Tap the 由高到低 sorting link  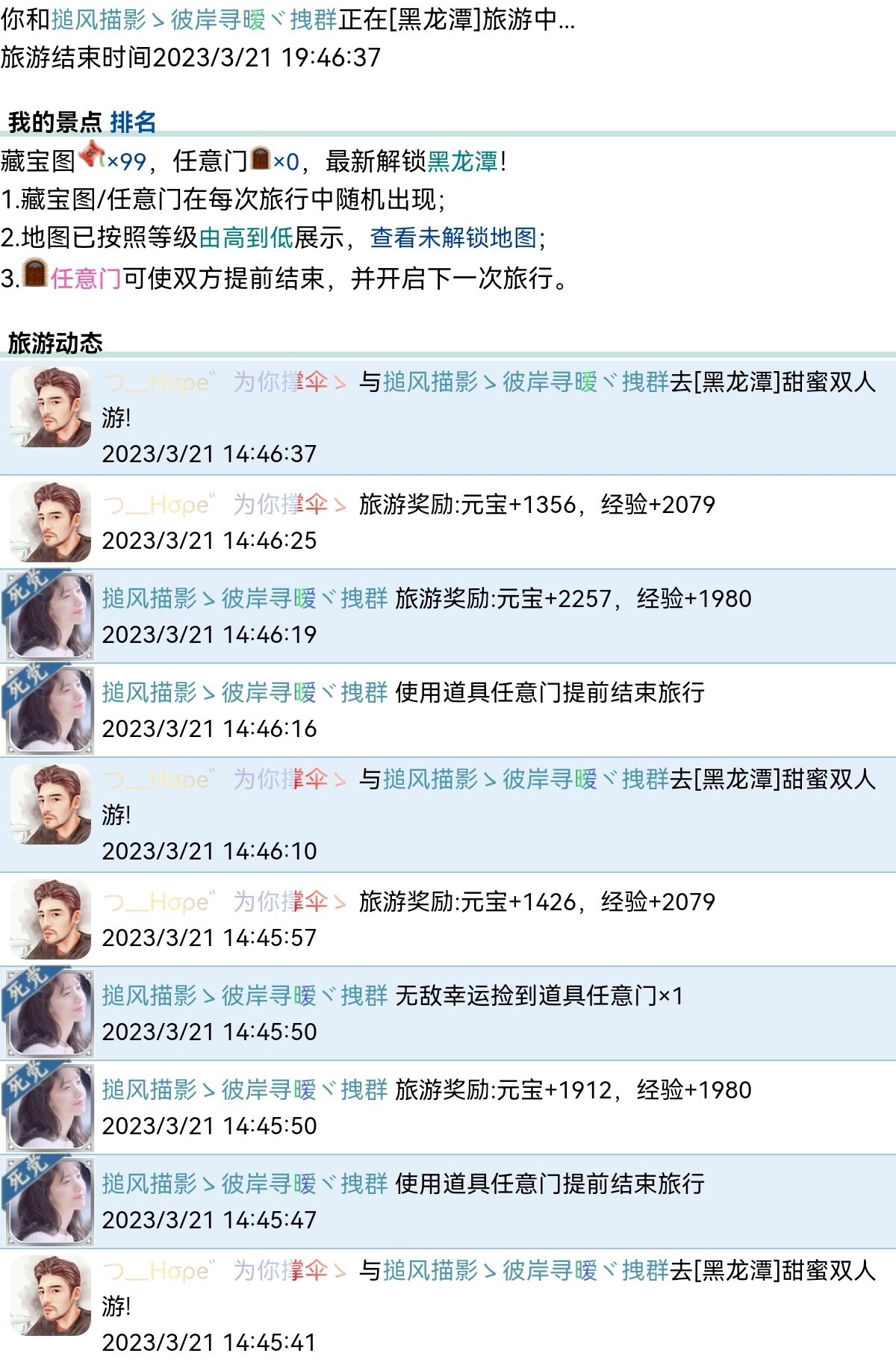246,237
